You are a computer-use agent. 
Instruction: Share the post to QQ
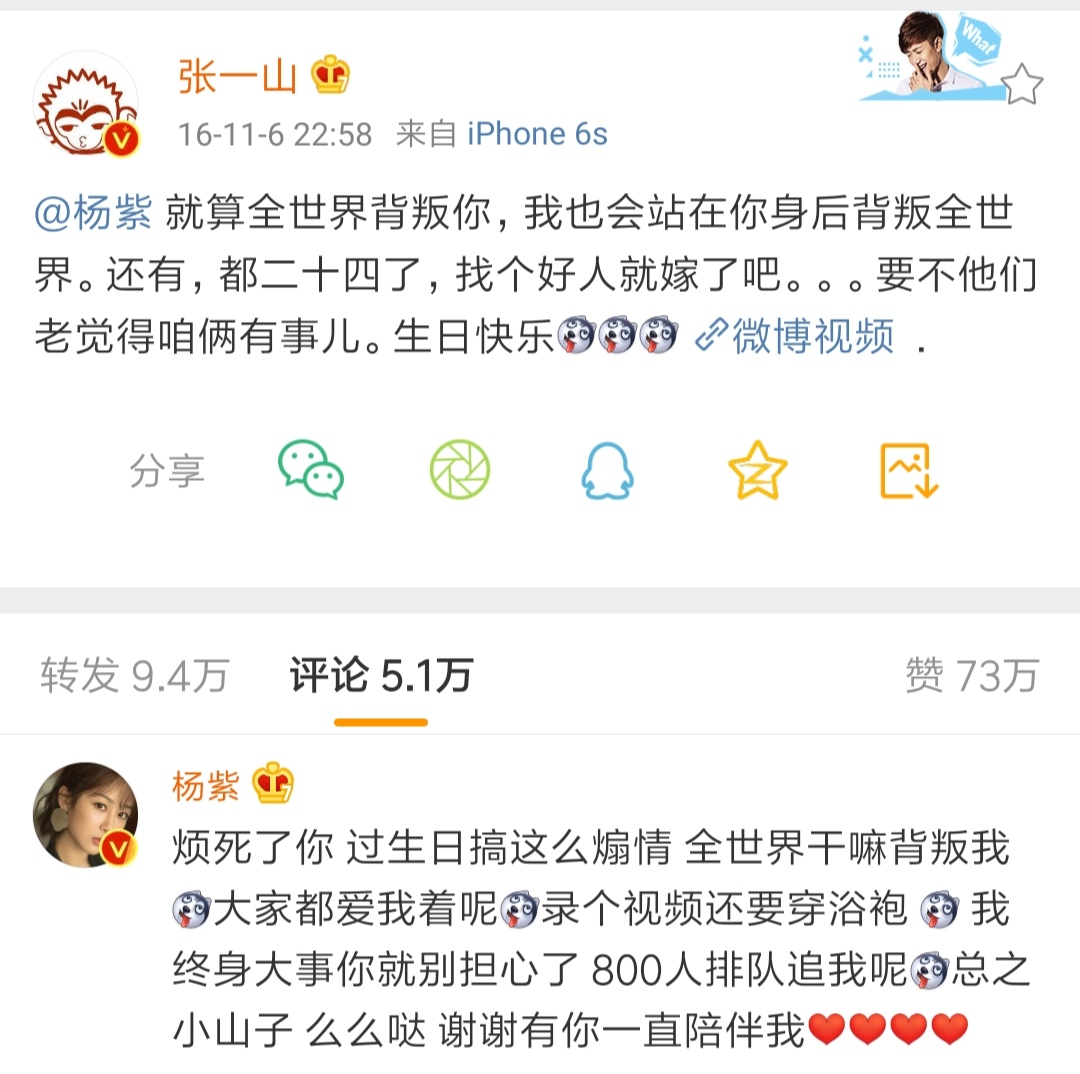[608, 471]
